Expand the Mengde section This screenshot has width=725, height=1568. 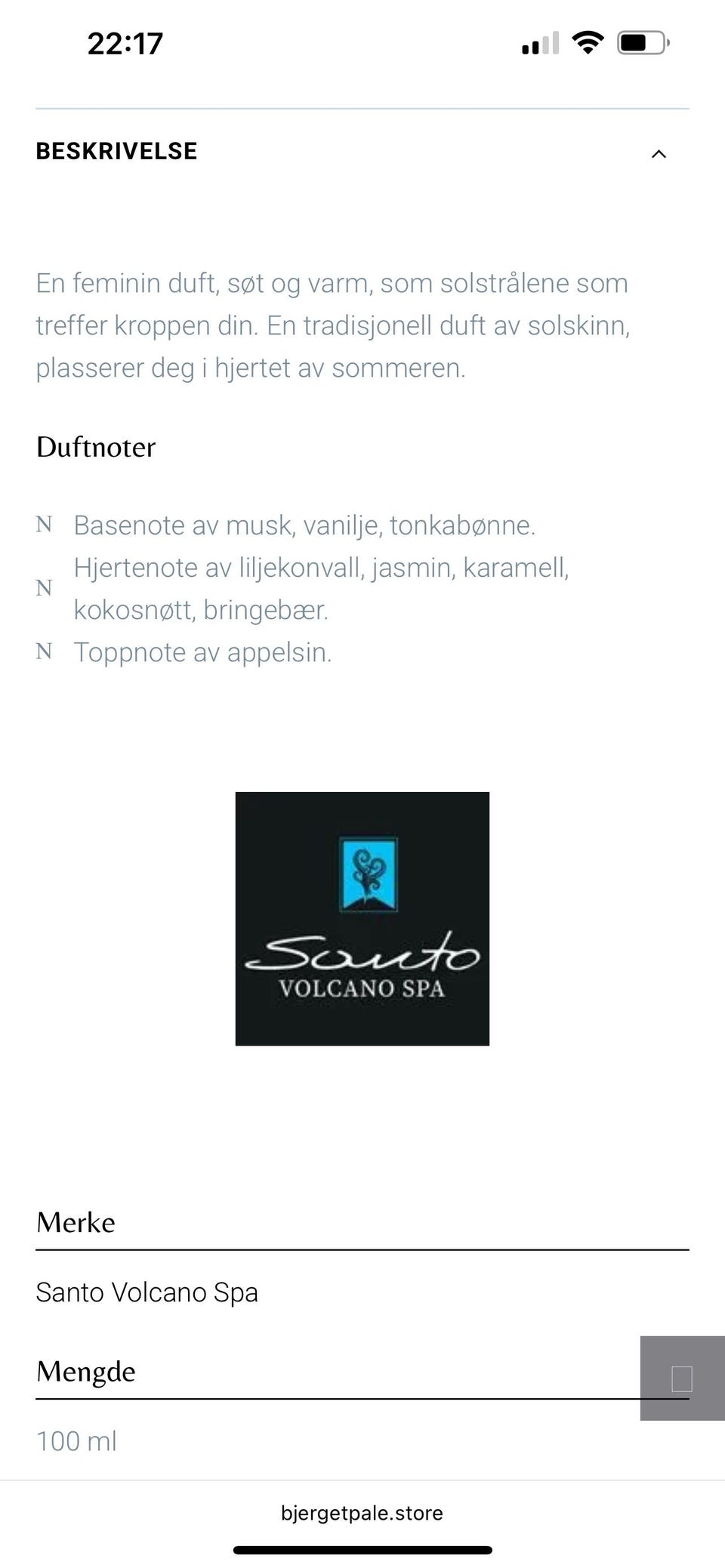coord(85,1372)
